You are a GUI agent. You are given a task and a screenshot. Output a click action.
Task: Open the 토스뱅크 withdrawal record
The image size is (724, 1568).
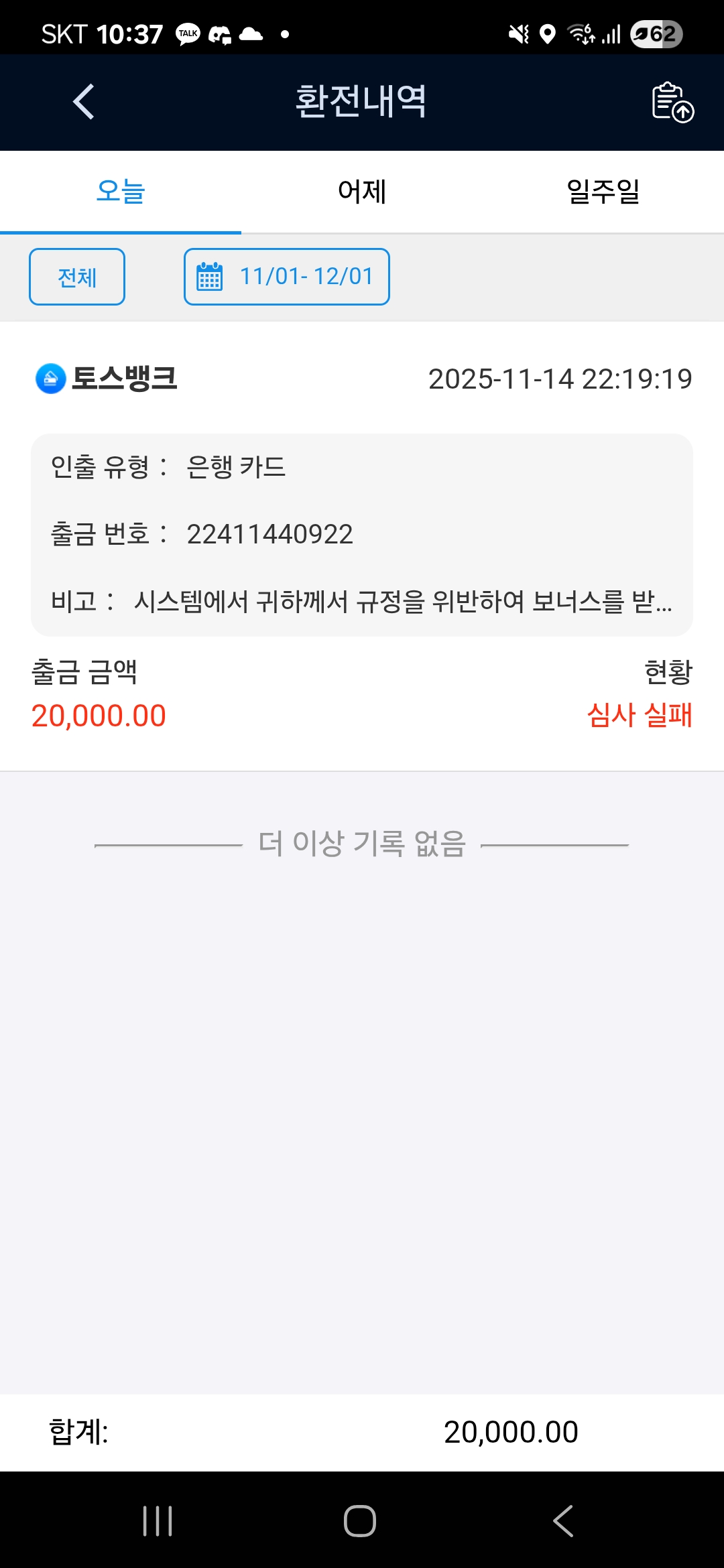[362, 536]
